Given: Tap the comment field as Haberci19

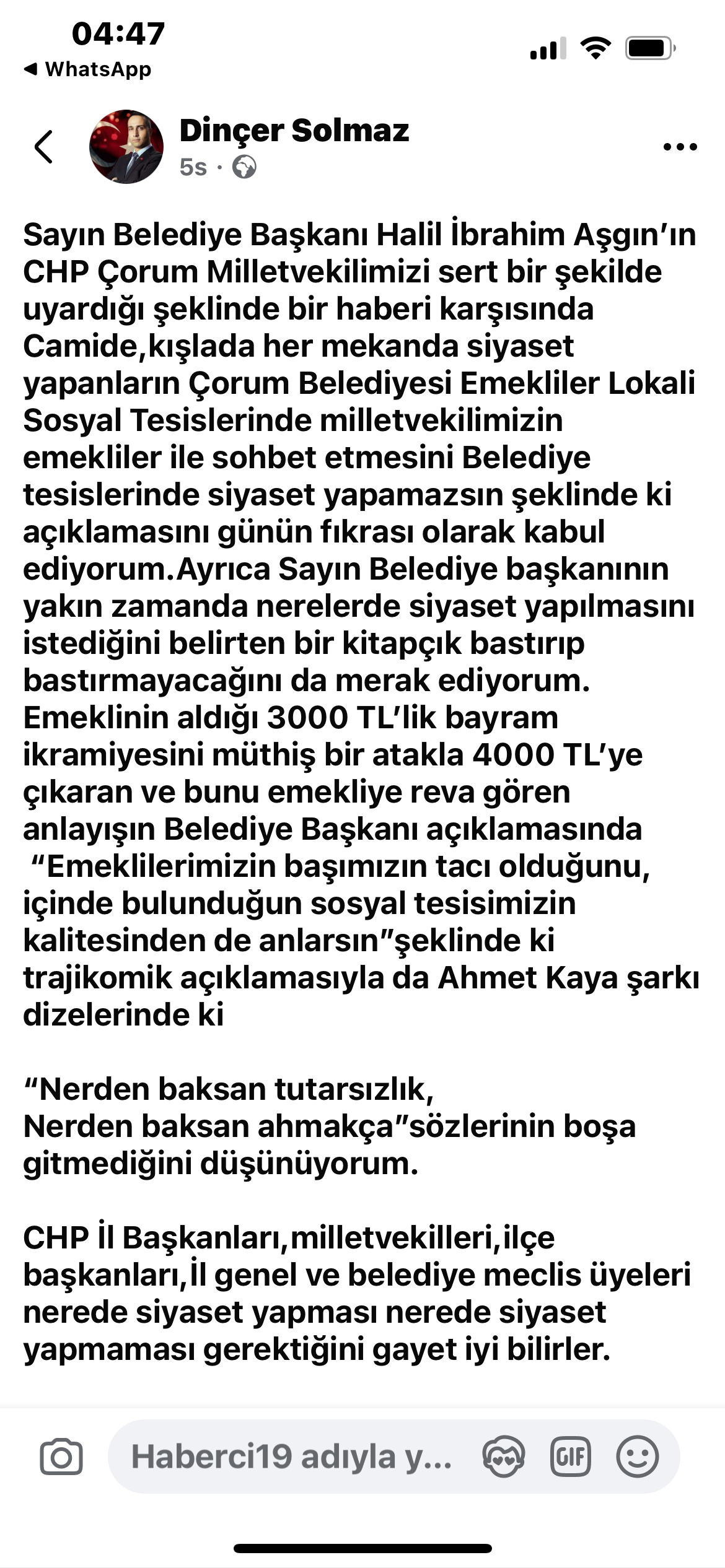Looking at the screenshot, I should click(x=291, y=1457).
